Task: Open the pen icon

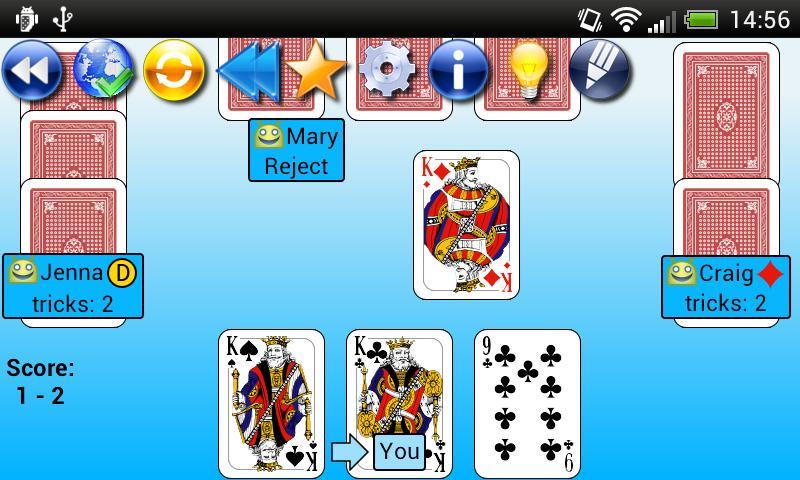Action: pos(600,71)
